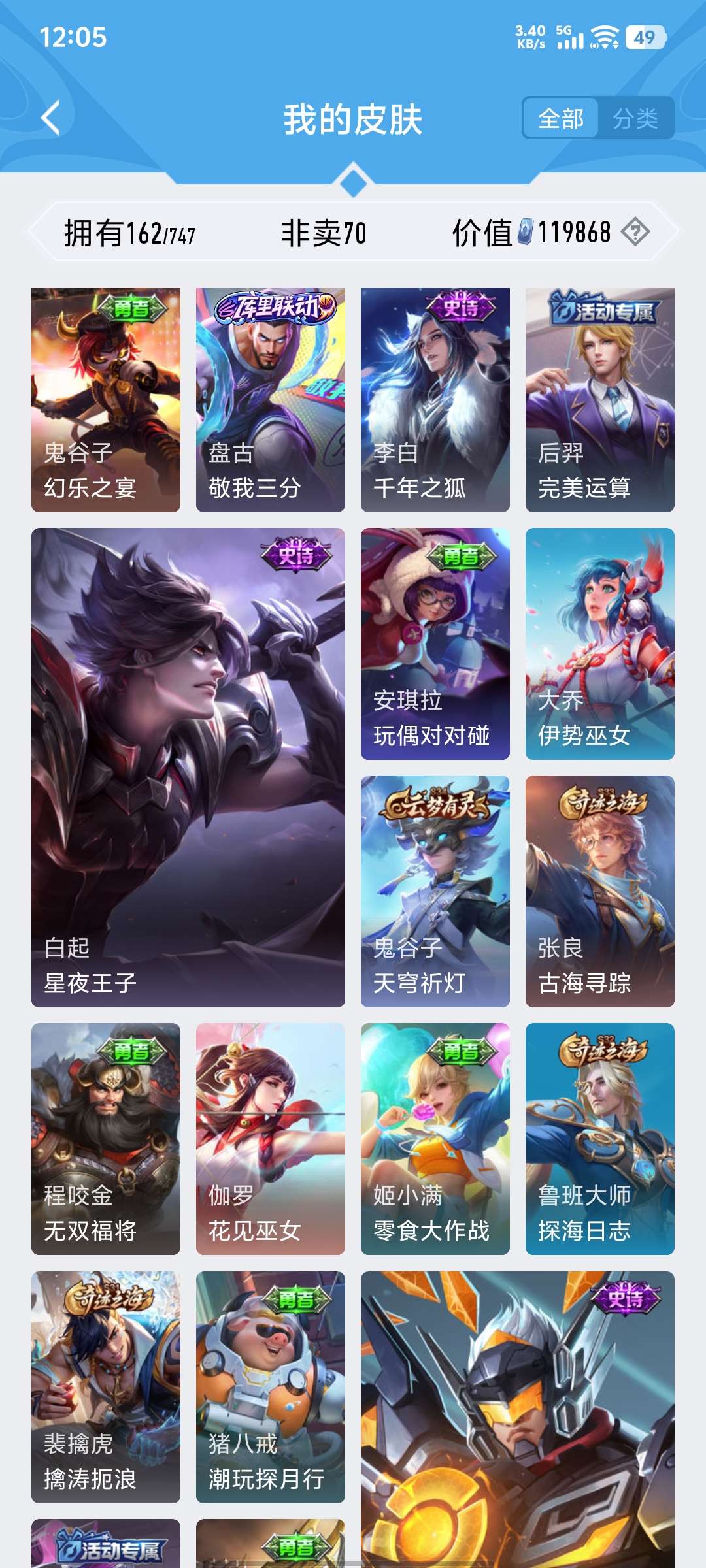View 后羿 完美运算 skin
The height and width of the screenshot is (1568, 706).
pos(600,400)
